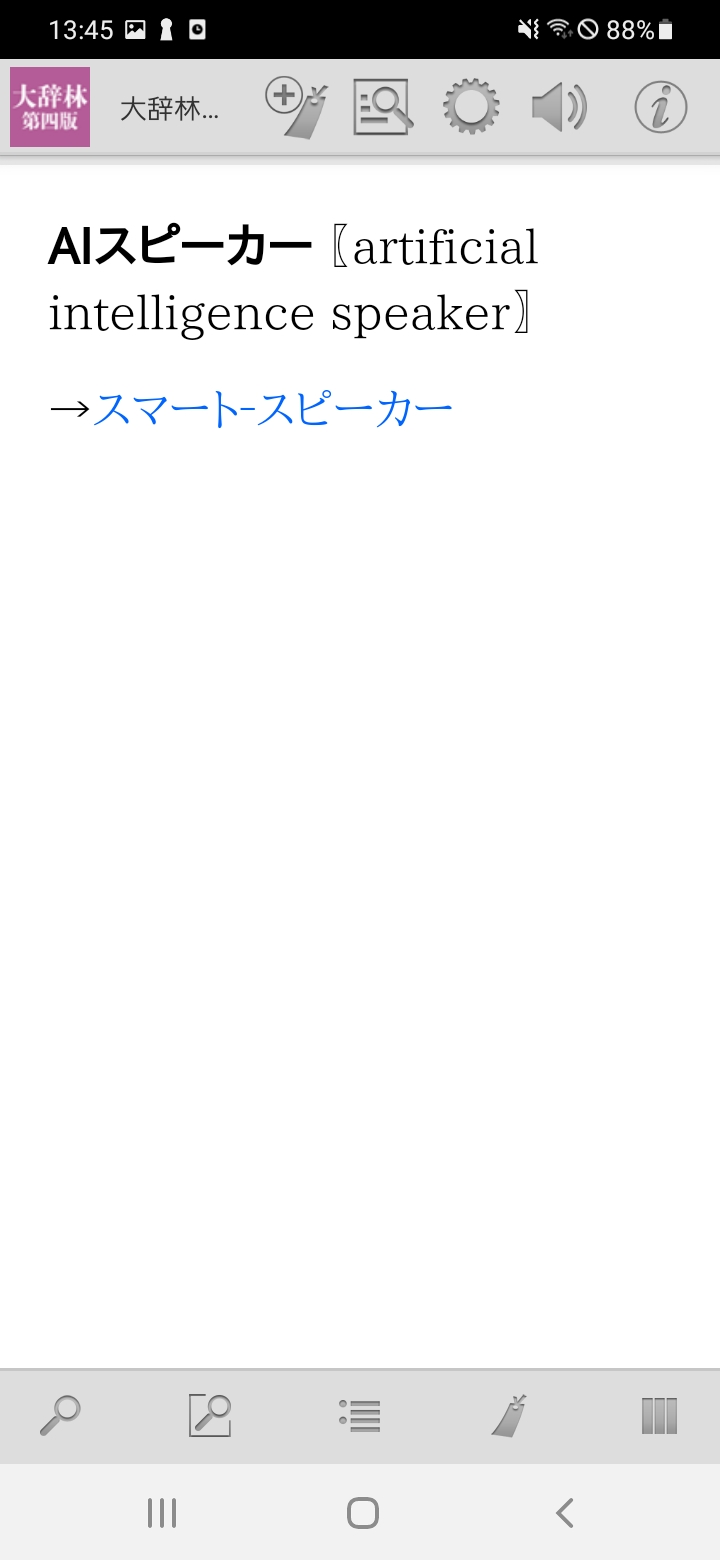Open the bookshelf library icon

(x=659, y=1415)
